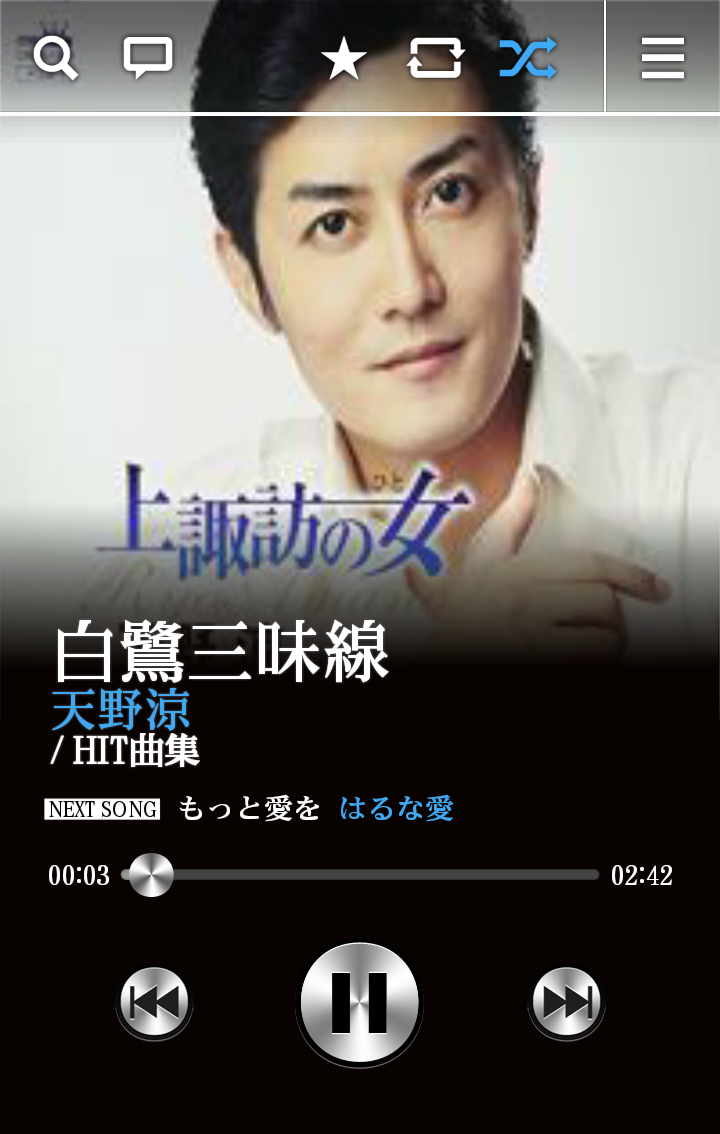
Task: Pause the current song
Action: (x=359, y=1003)
